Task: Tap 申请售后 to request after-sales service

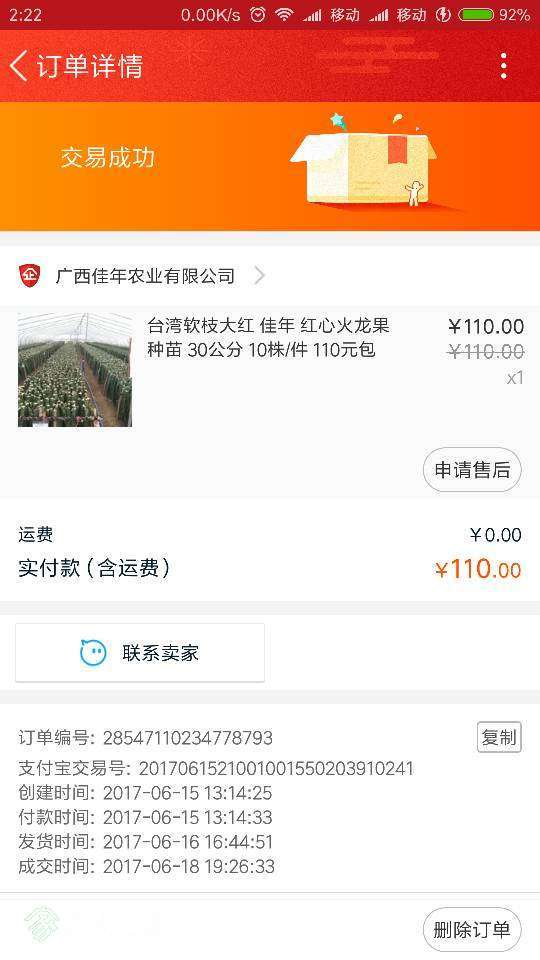Action: pyautogui.click(x=472, y=470)
